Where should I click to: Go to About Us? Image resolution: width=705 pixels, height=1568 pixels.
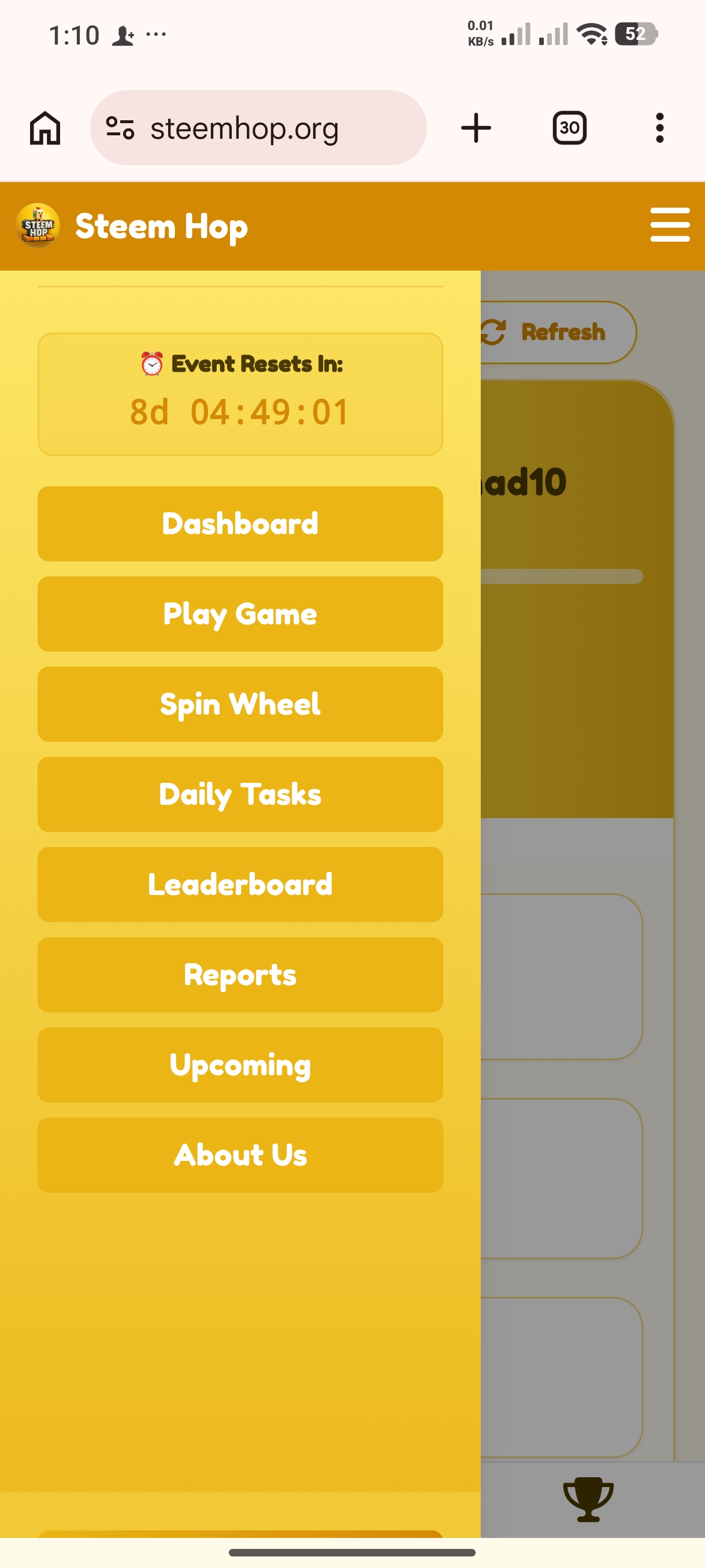(240, 1155)
